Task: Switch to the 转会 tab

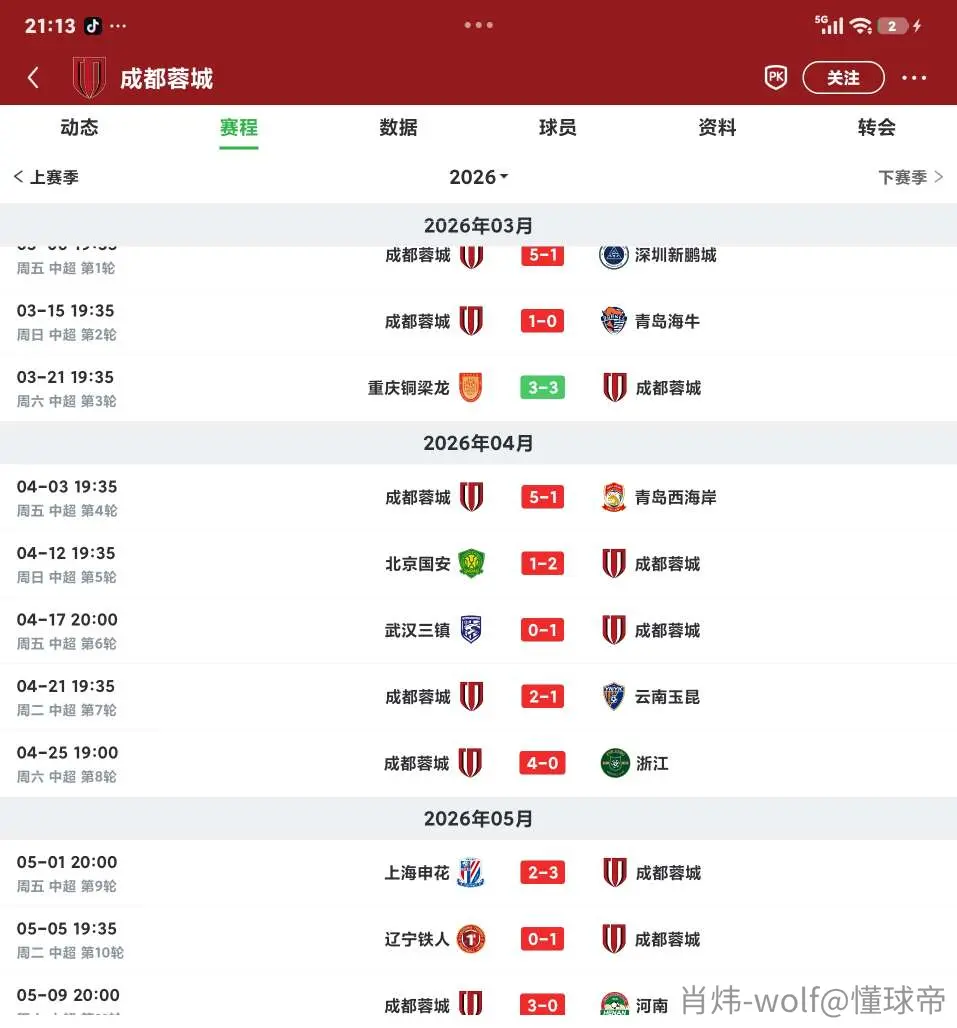Action: click(876, 127)
